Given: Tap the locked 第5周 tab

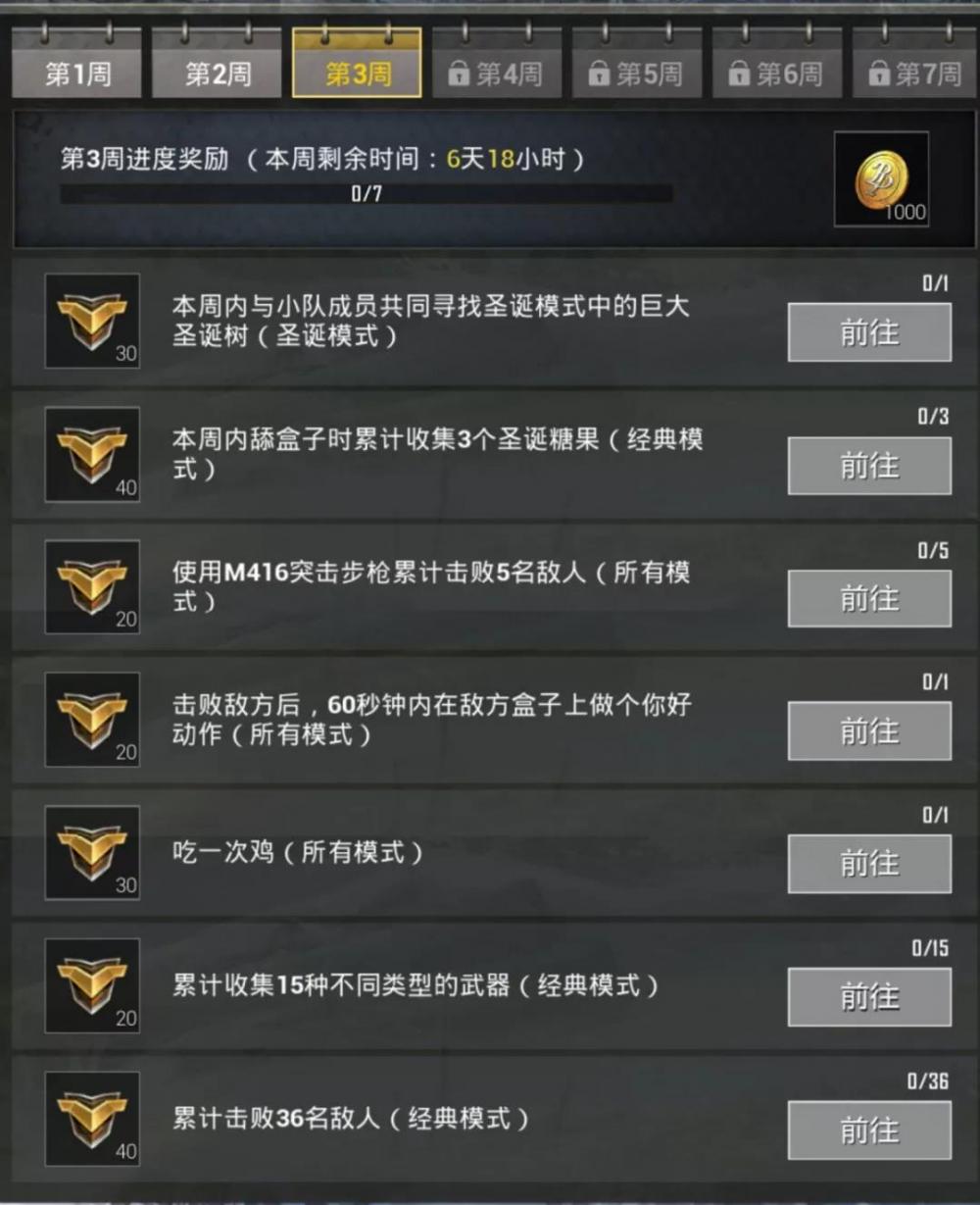Looking at the screenshot, I should 637,72.
